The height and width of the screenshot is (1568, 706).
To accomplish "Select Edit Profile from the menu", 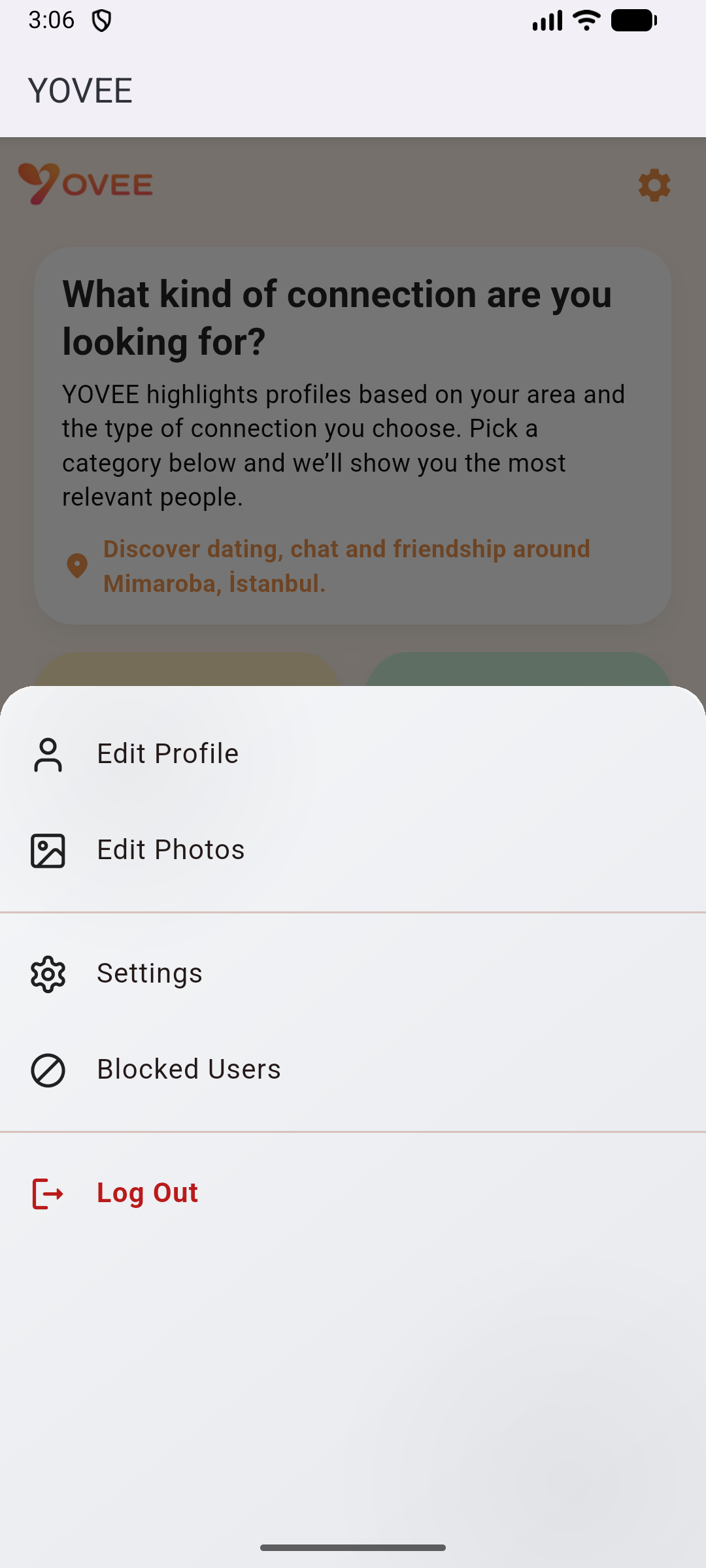I will [x=167, y=753].
